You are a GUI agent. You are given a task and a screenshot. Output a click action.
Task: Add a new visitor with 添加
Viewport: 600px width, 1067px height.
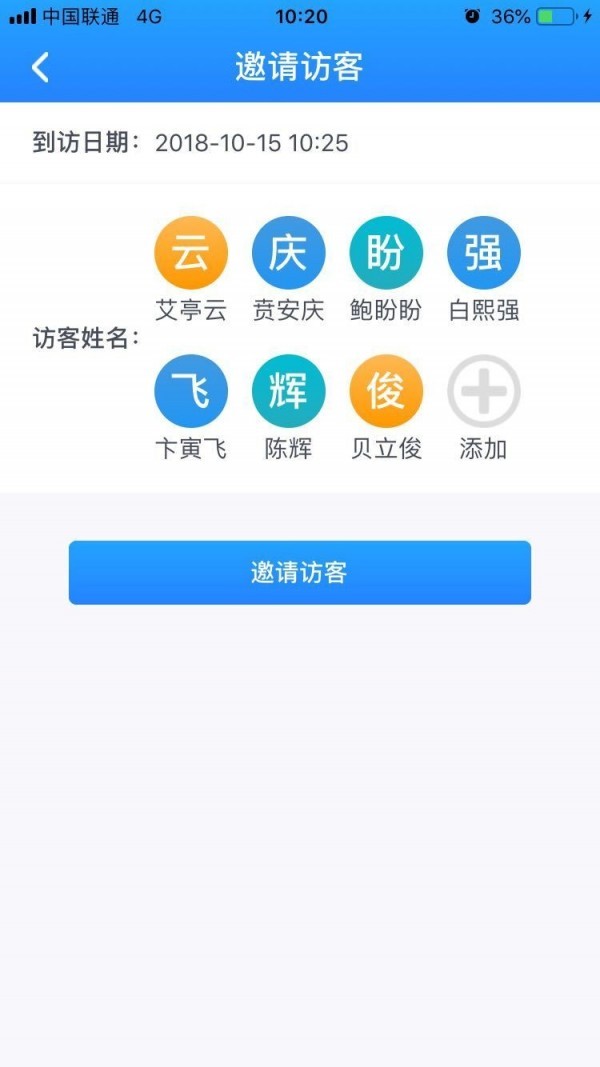pos(484,392)
